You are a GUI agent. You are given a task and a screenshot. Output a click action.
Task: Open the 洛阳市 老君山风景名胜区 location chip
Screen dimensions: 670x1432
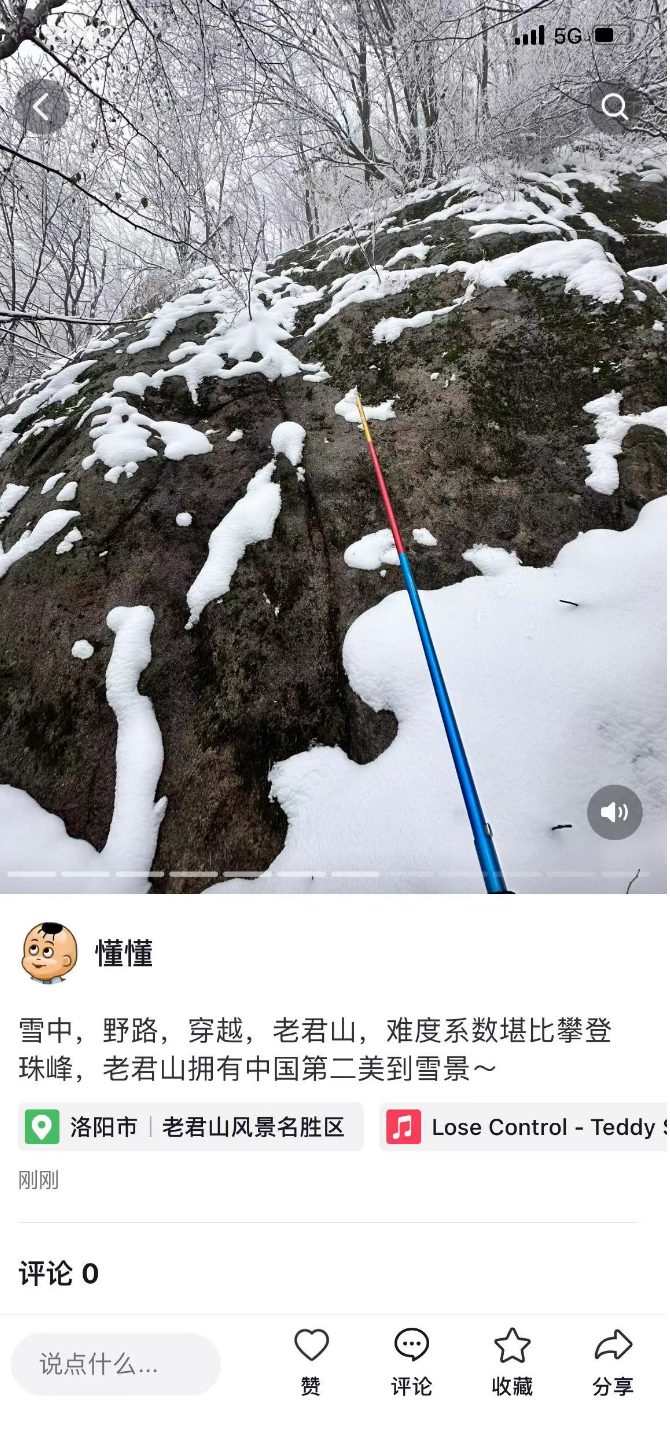click(x=190, y=1127)
